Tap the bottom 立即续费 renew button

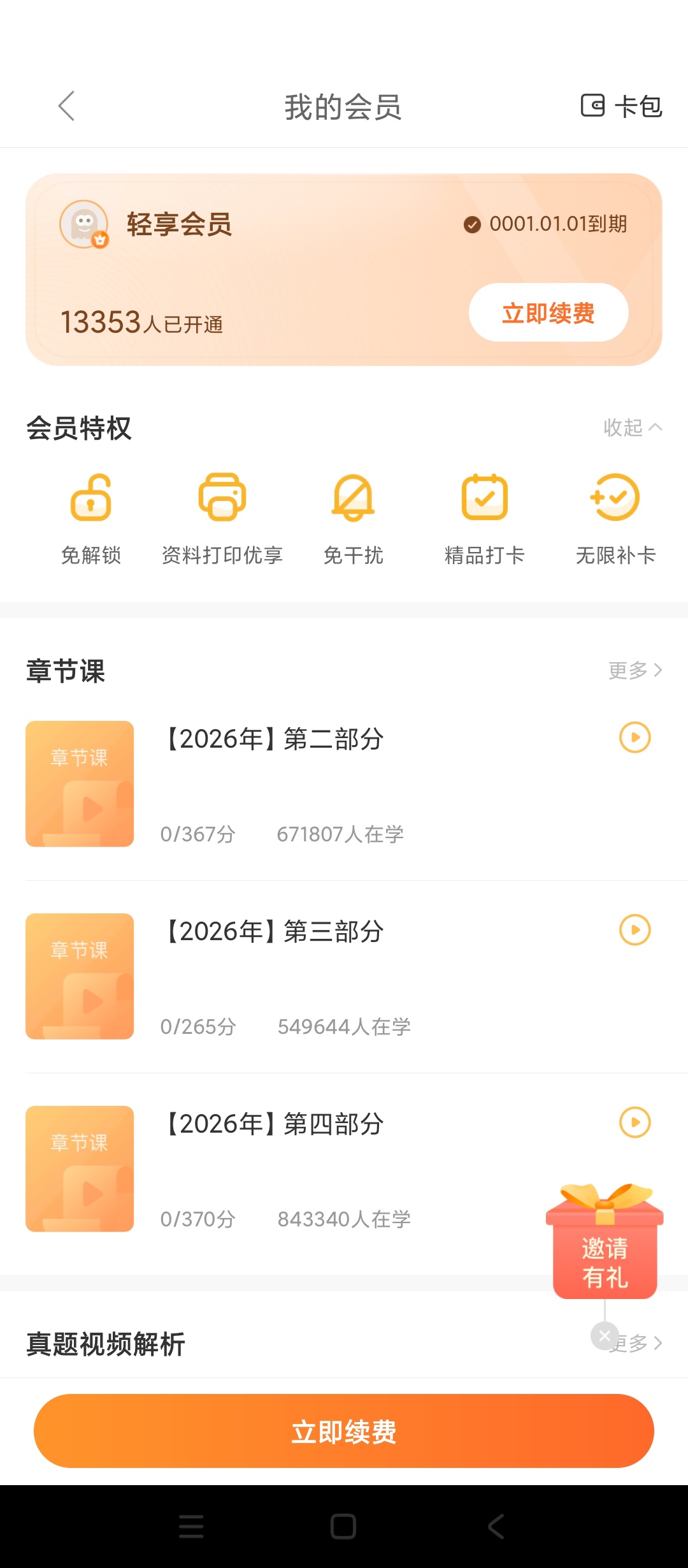coord(344,1431)
